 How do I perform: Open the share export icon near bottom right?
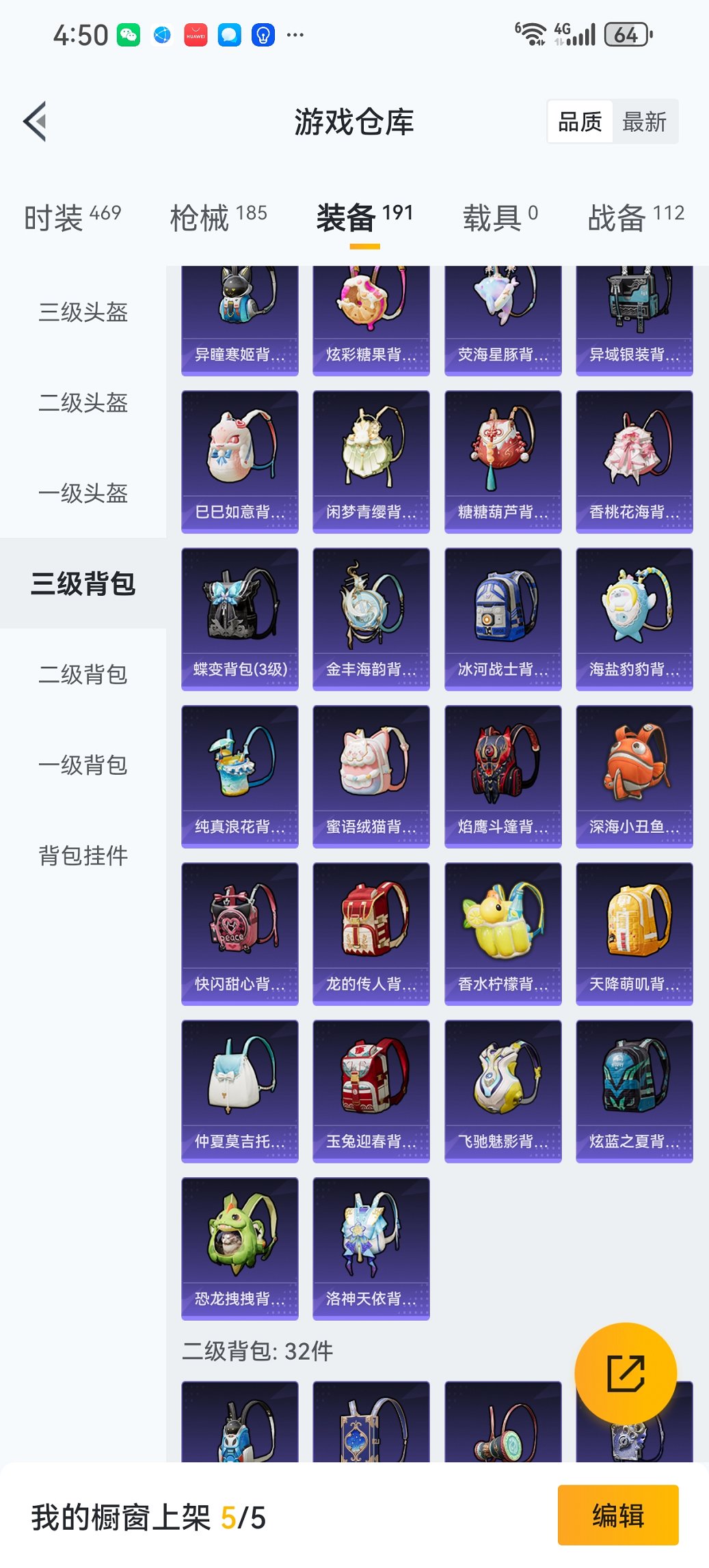[627, 1373]
